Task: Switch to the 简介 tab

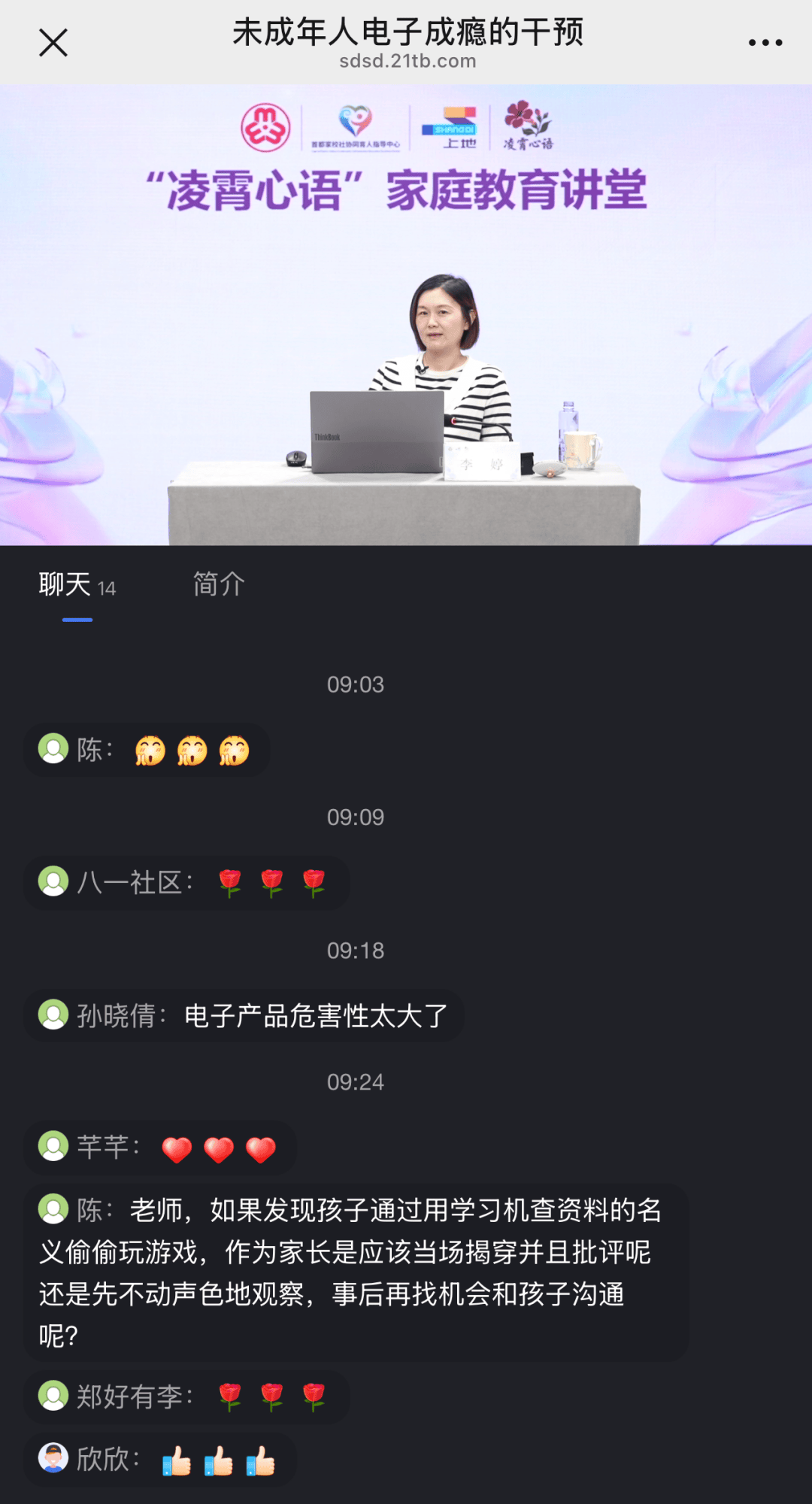Action: pos(219,584)
